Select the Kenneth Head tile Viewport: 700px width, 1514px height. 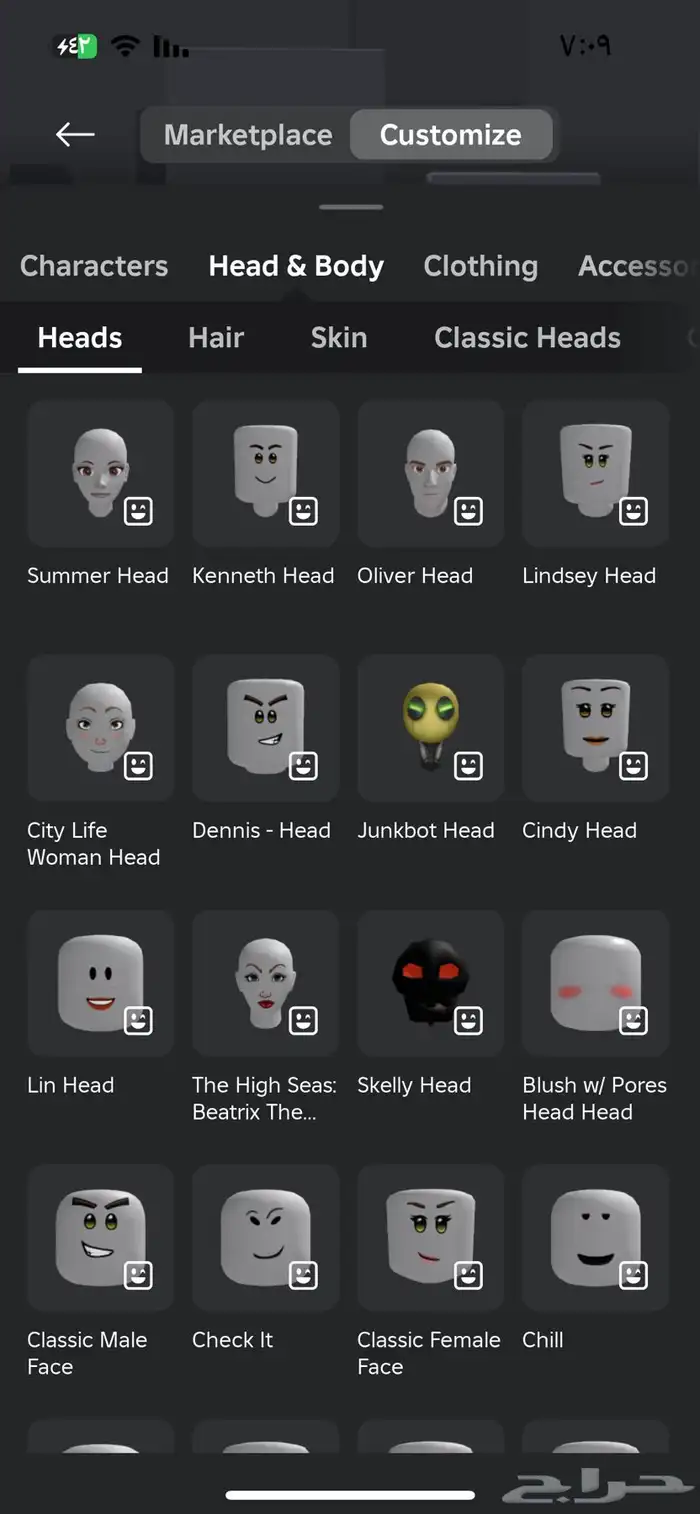pyautogui.click(x=265, y=473)
